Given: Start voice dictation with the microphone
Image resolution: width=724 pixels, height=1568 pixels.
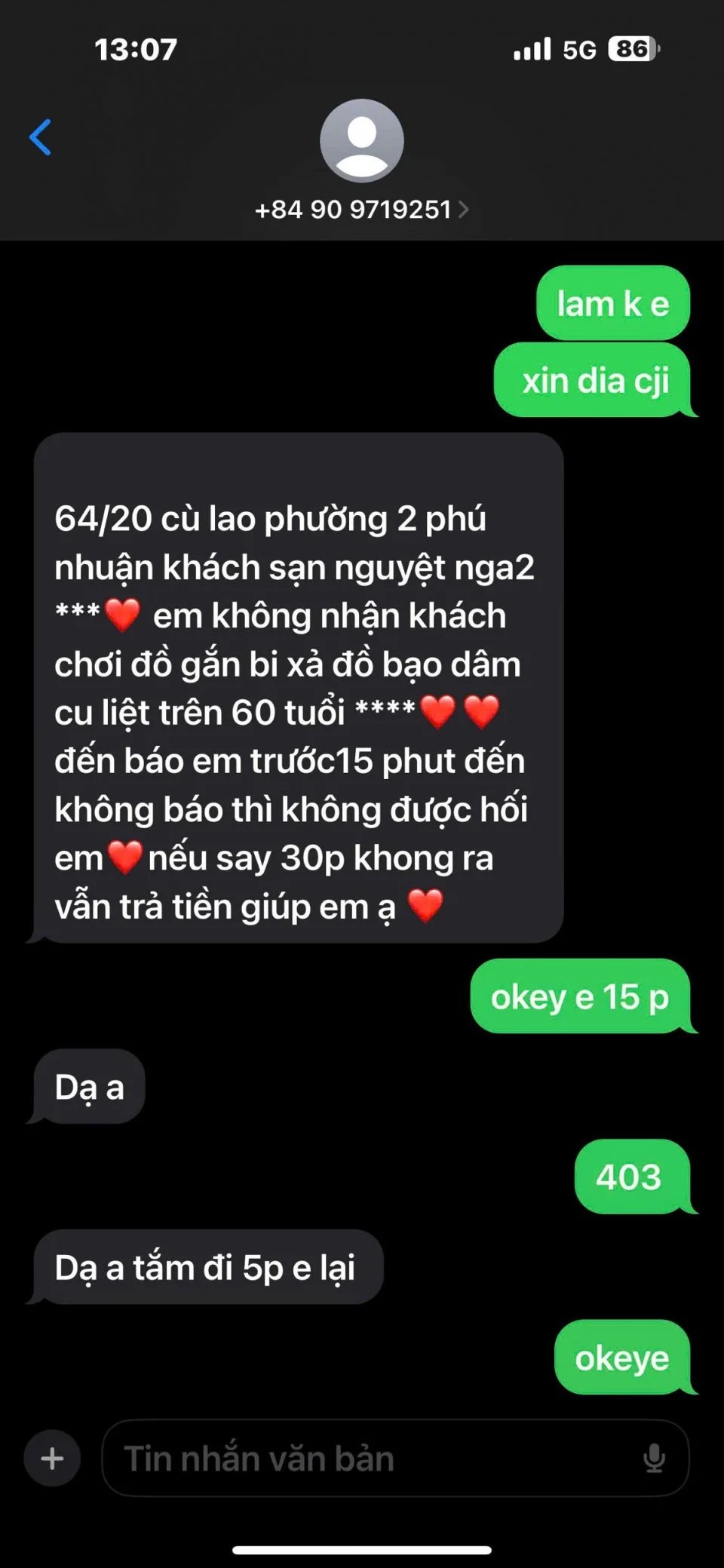Looking at the screenshot, I should coord(654,1458).
